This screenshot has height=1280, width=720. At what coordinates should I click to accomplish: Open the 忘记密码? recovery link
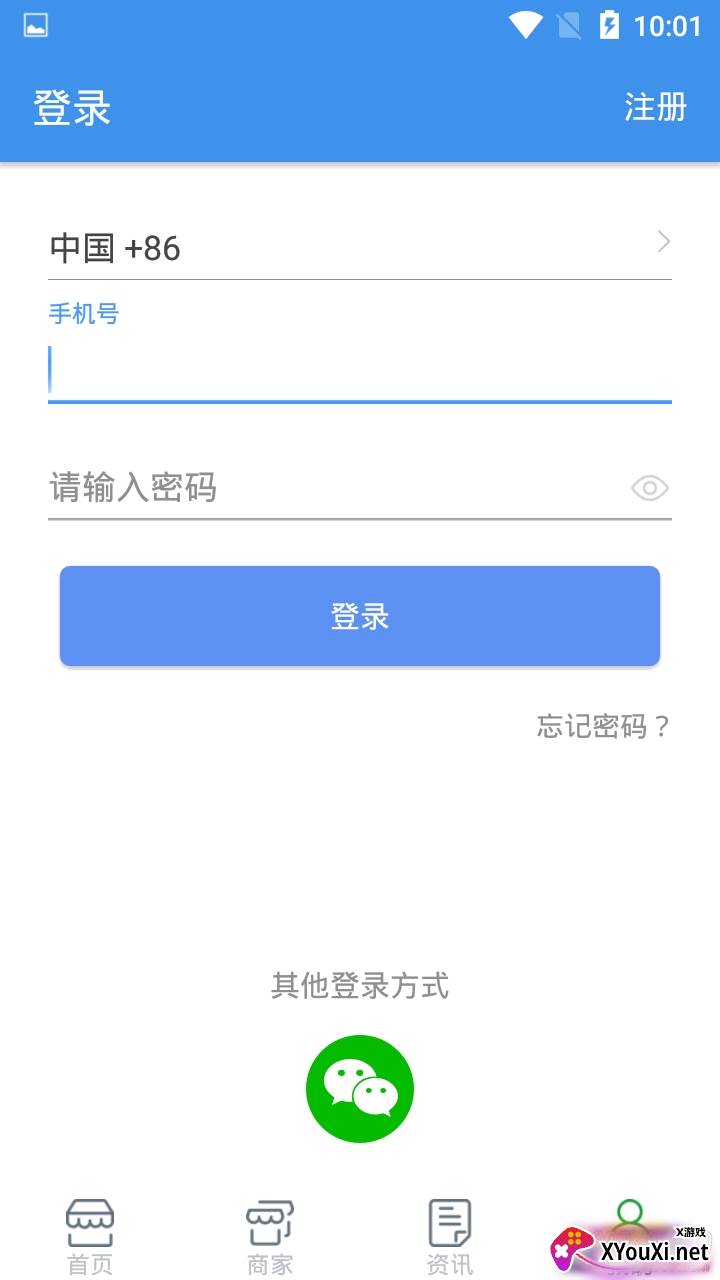(603, 726)
